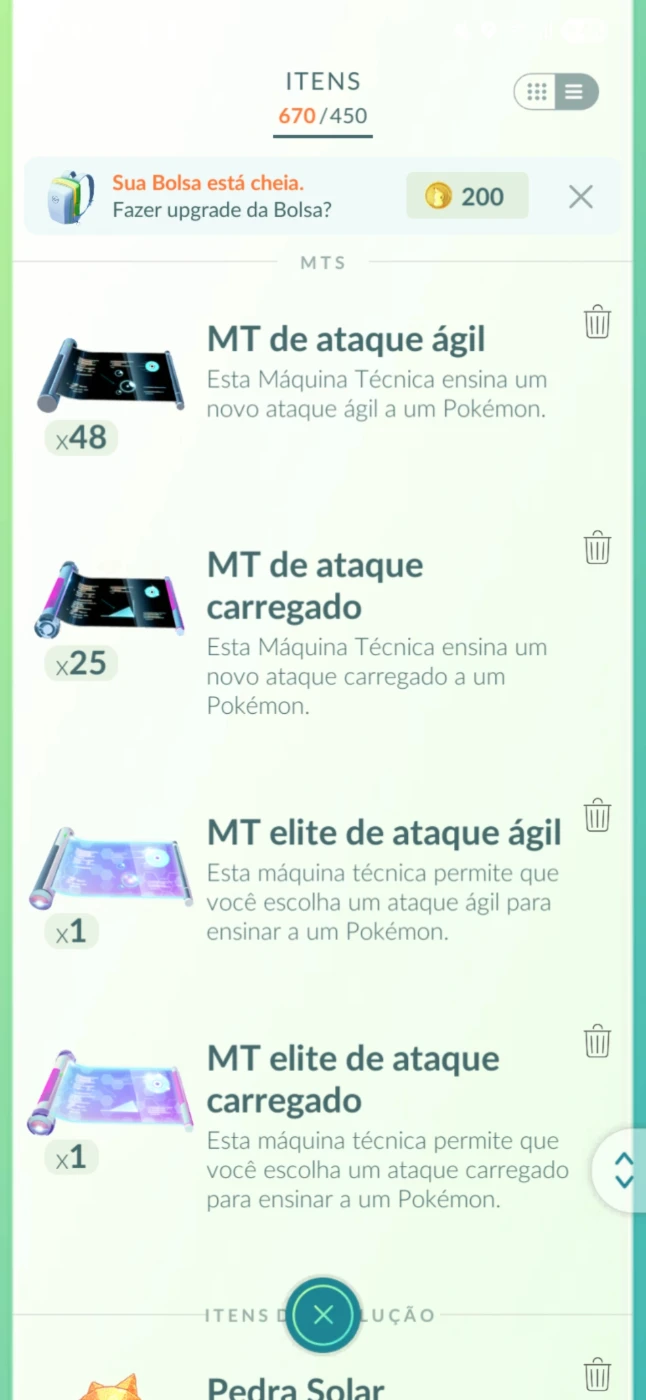Switch items to list view

[x=575, y=92]
